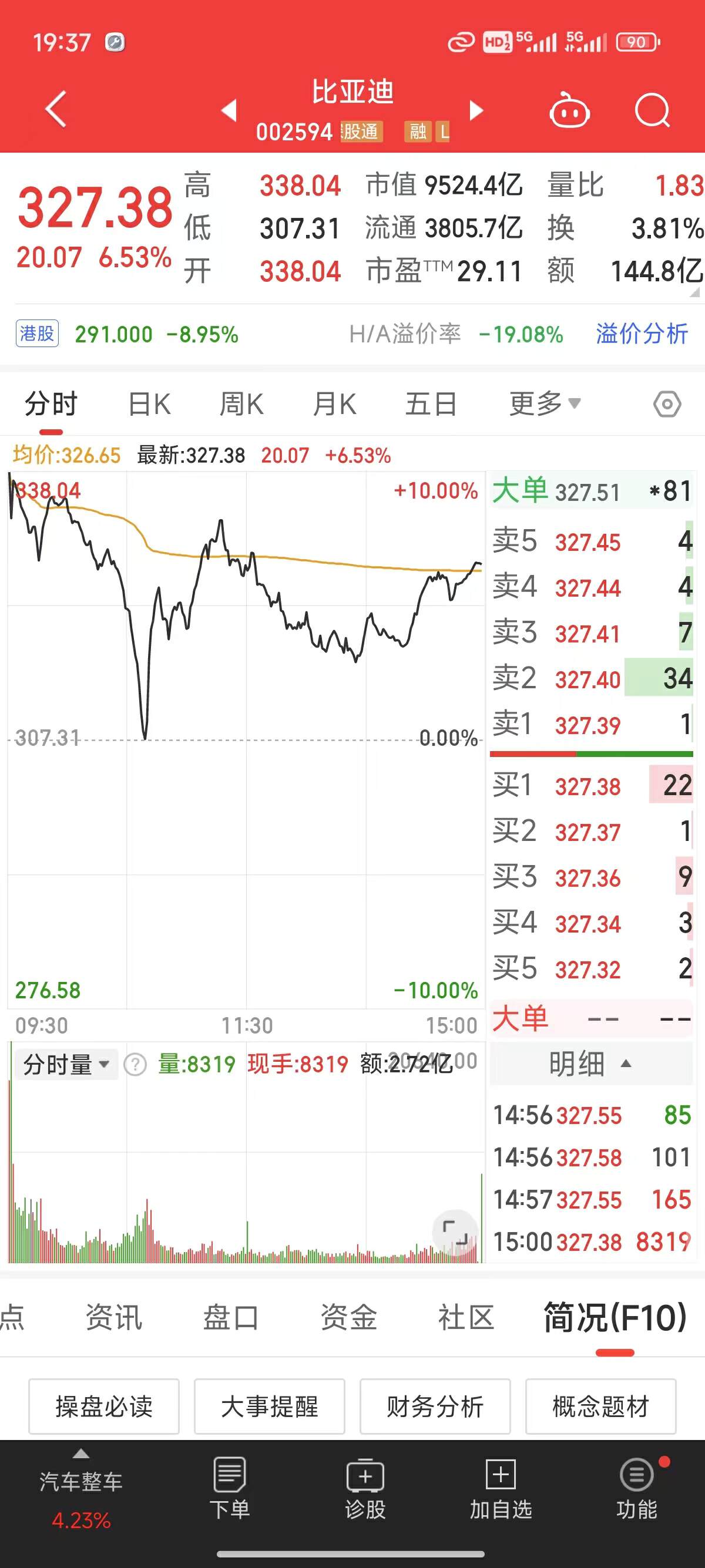This screenshot has height=1568, width=705.
Task: Open the robot assistant icon
Action: coord(569,110)
